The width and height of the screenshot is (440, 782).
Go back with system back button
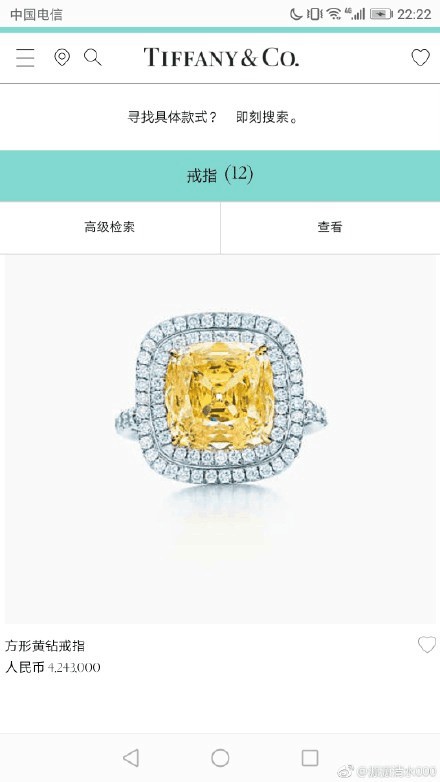tap(131, 758)
